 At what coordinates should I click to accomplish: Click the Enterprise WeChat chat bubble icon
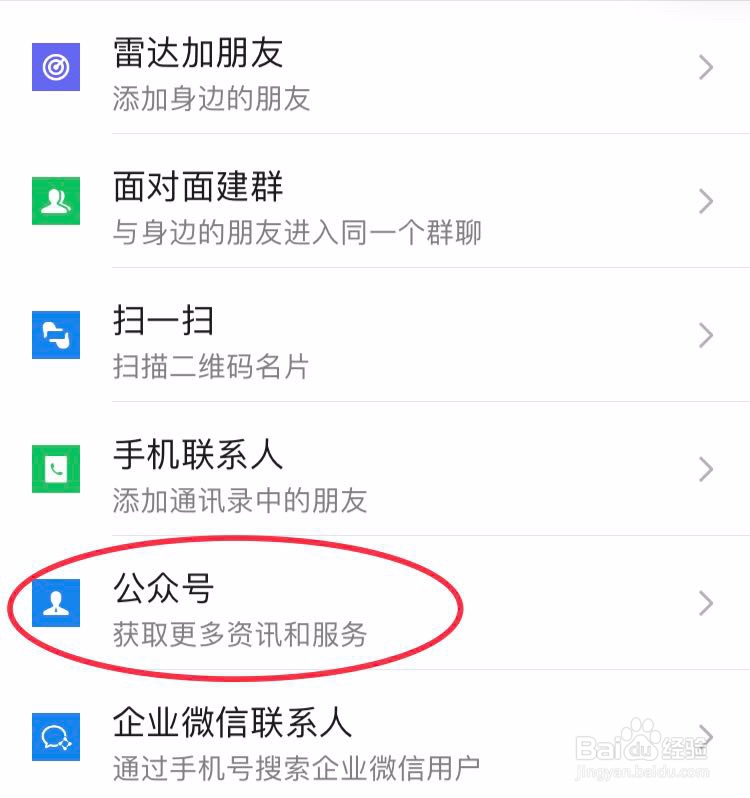[55, 737]
